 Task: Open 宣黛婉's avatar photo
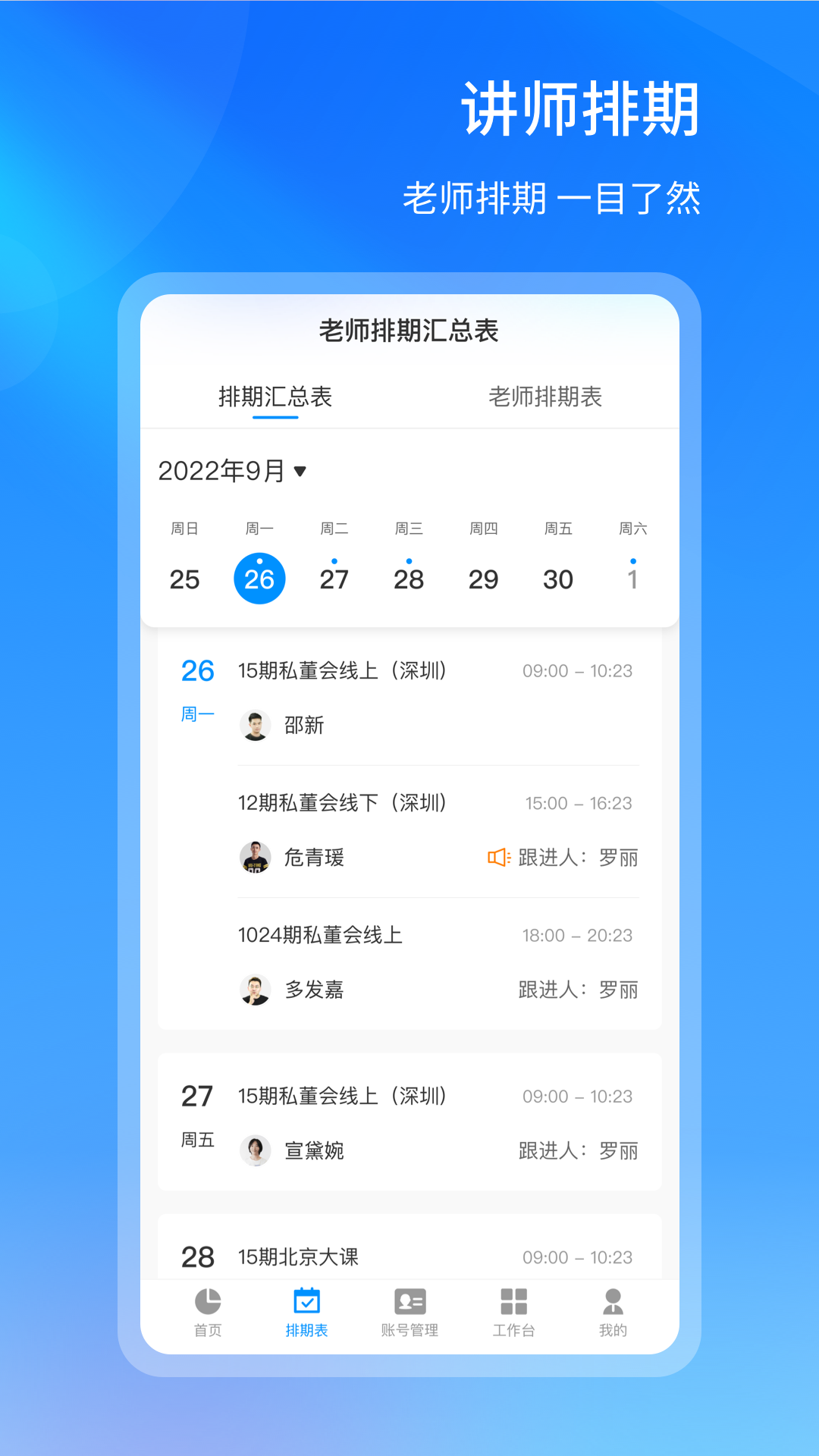pos(256,1150)
